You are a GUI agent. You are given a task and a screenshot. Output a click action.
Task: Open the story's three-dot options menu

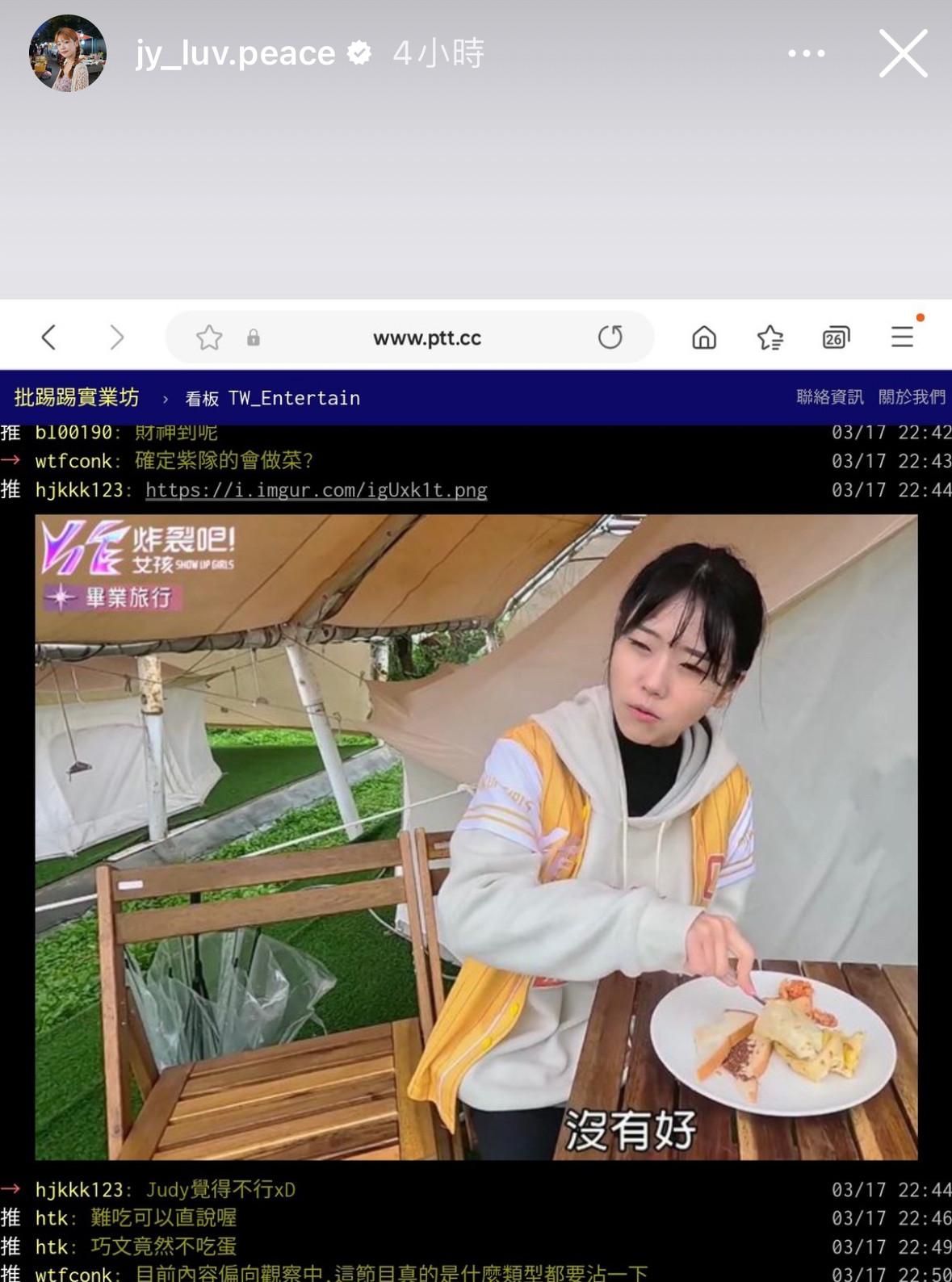[806, 53]
